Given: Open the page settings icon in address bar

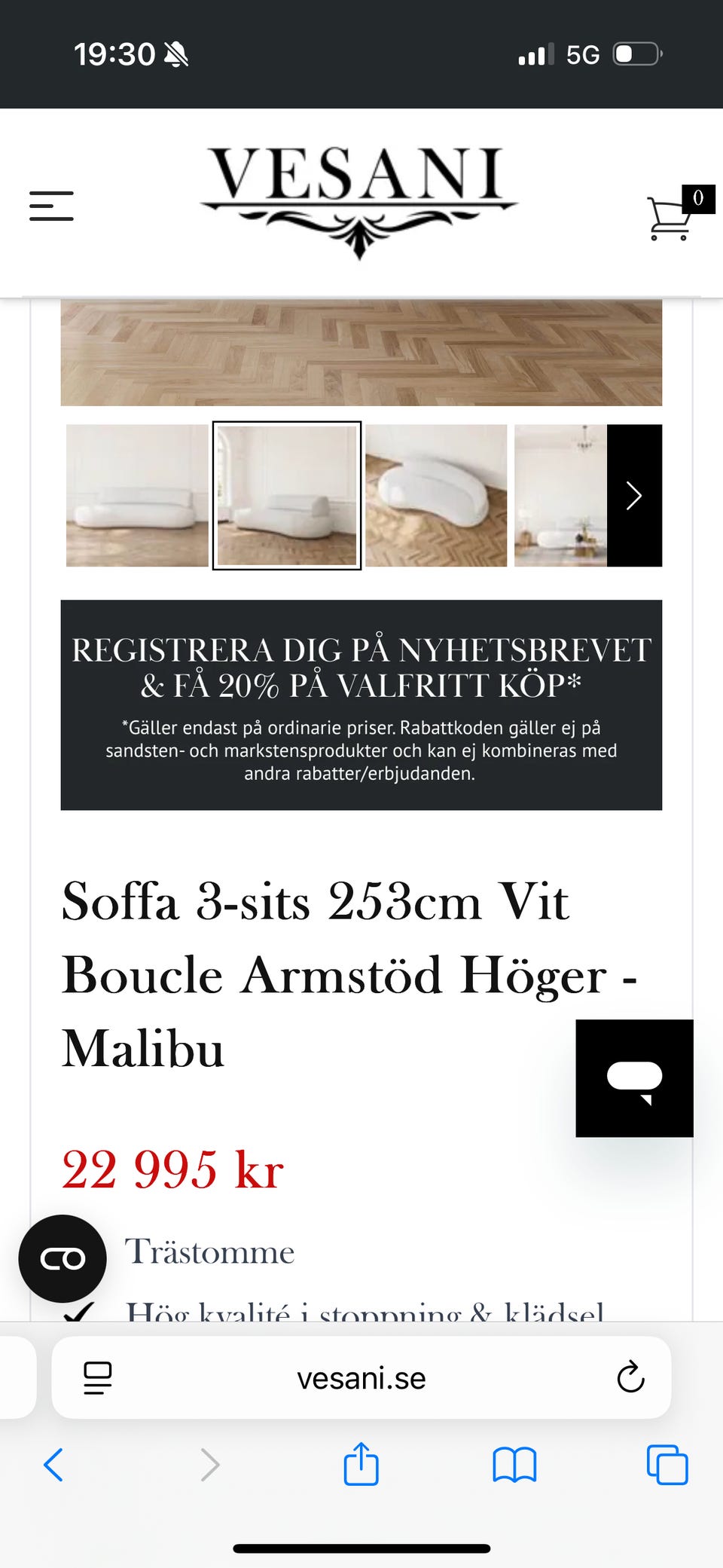Looking at the screenshot, I should tap(96, 1378).
